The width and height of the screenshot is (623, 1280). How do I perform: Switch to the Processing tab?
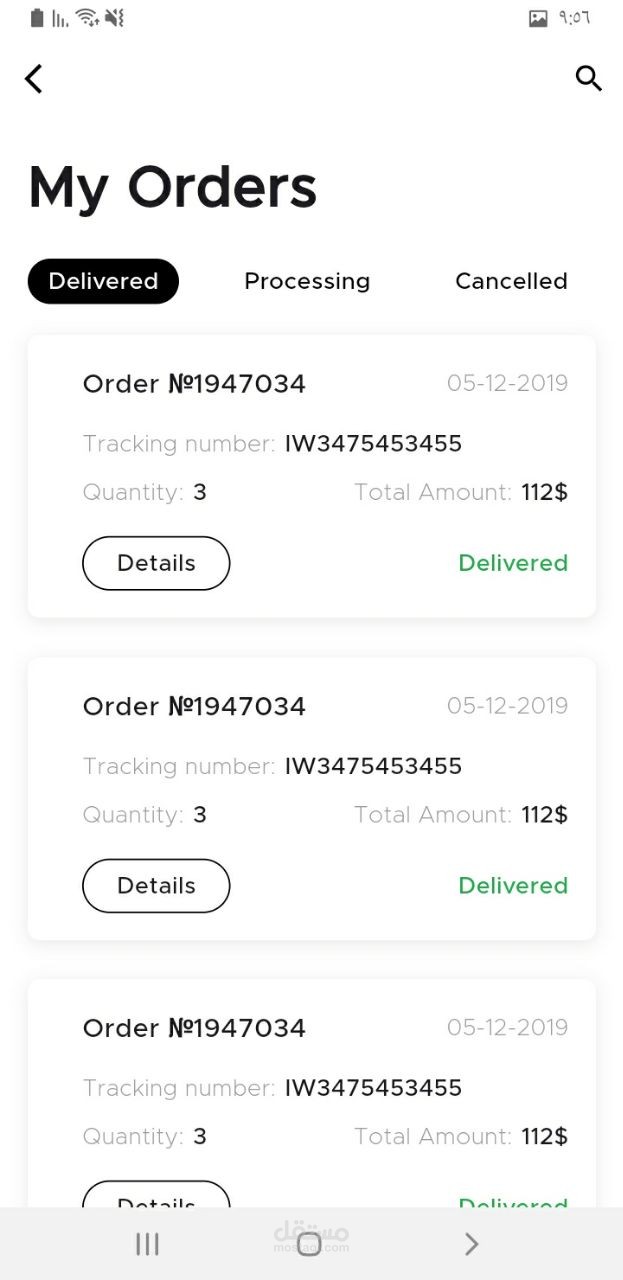[307, 281]
